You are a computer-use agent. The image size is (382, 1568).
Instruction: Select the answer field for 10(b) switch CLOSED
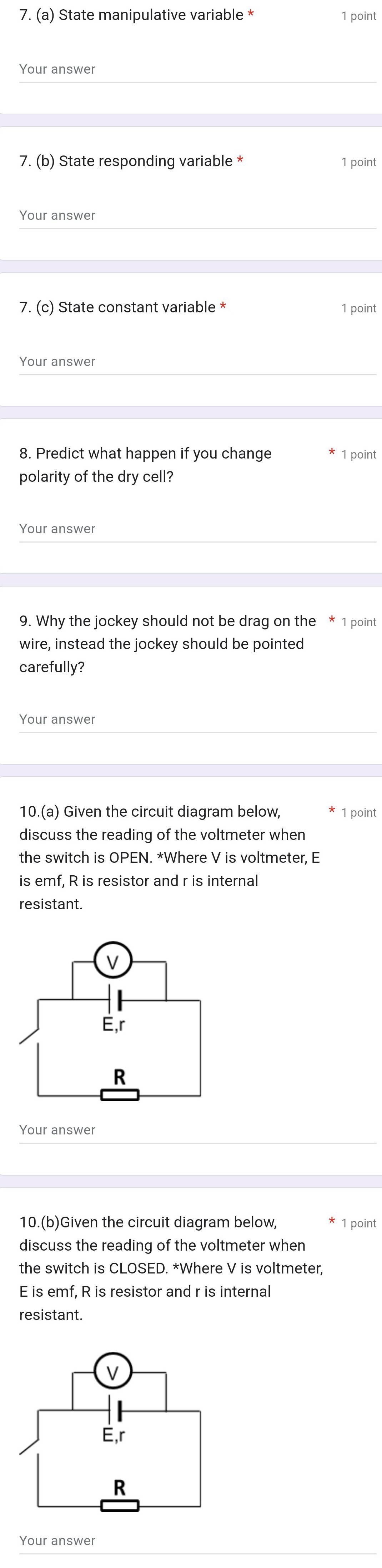[197, 1540]
